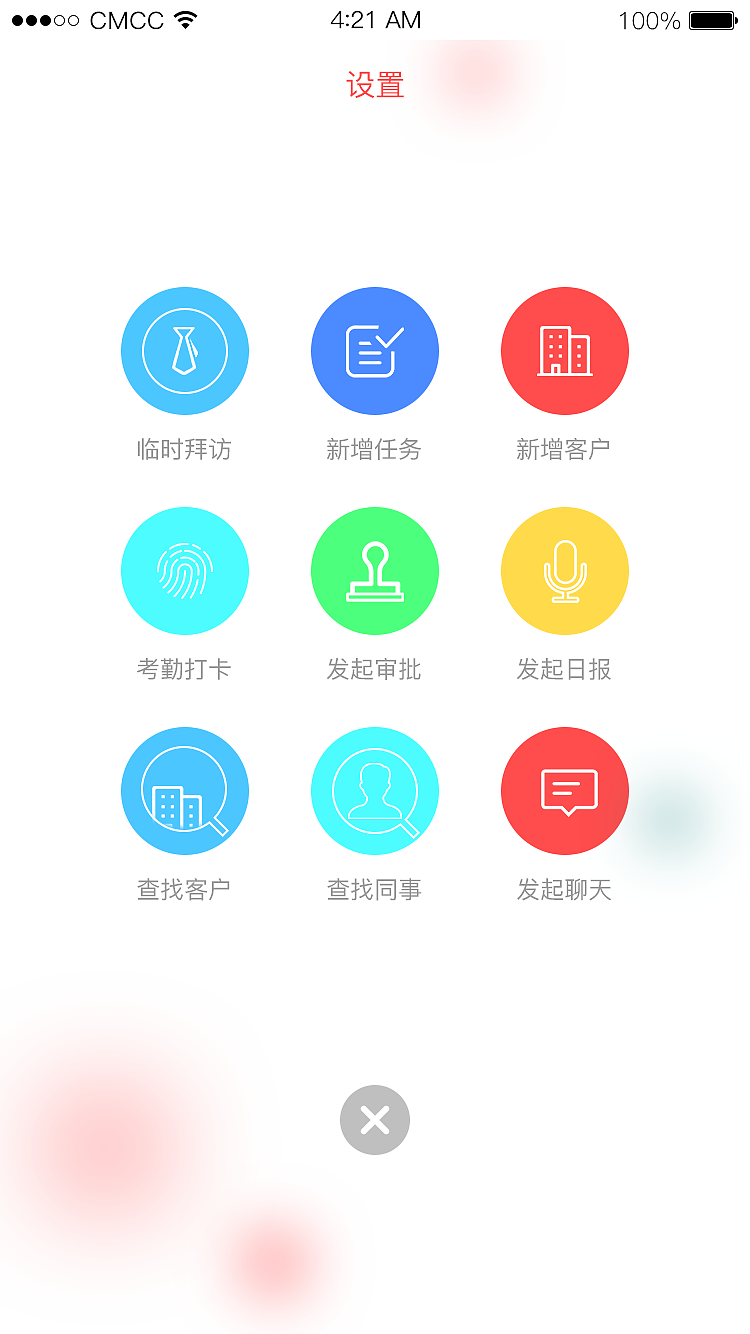
Task: Tap the 查找同事 text label
Action: tap(375, 889)
